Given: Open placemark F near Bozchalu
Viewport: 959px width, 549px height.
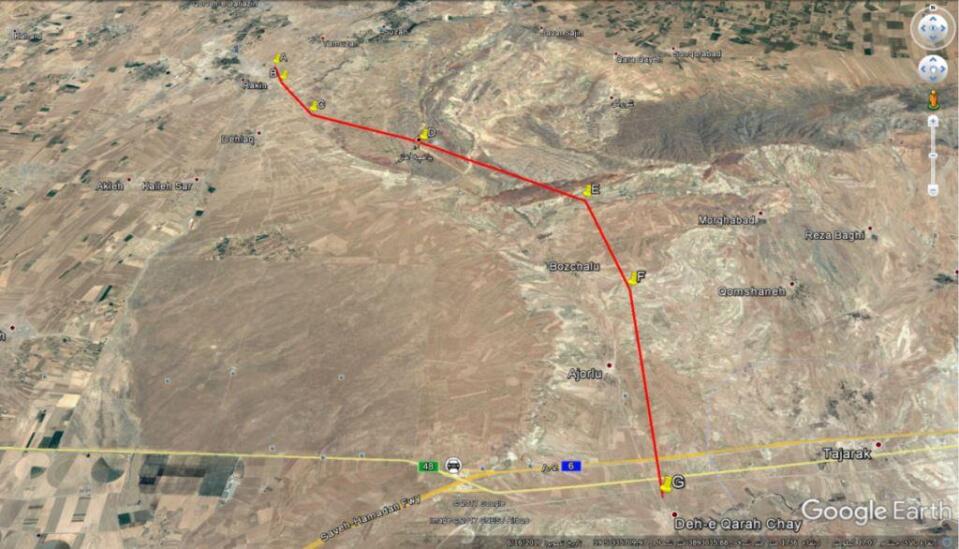Looking at the screenshot, I should coord(632,277).
